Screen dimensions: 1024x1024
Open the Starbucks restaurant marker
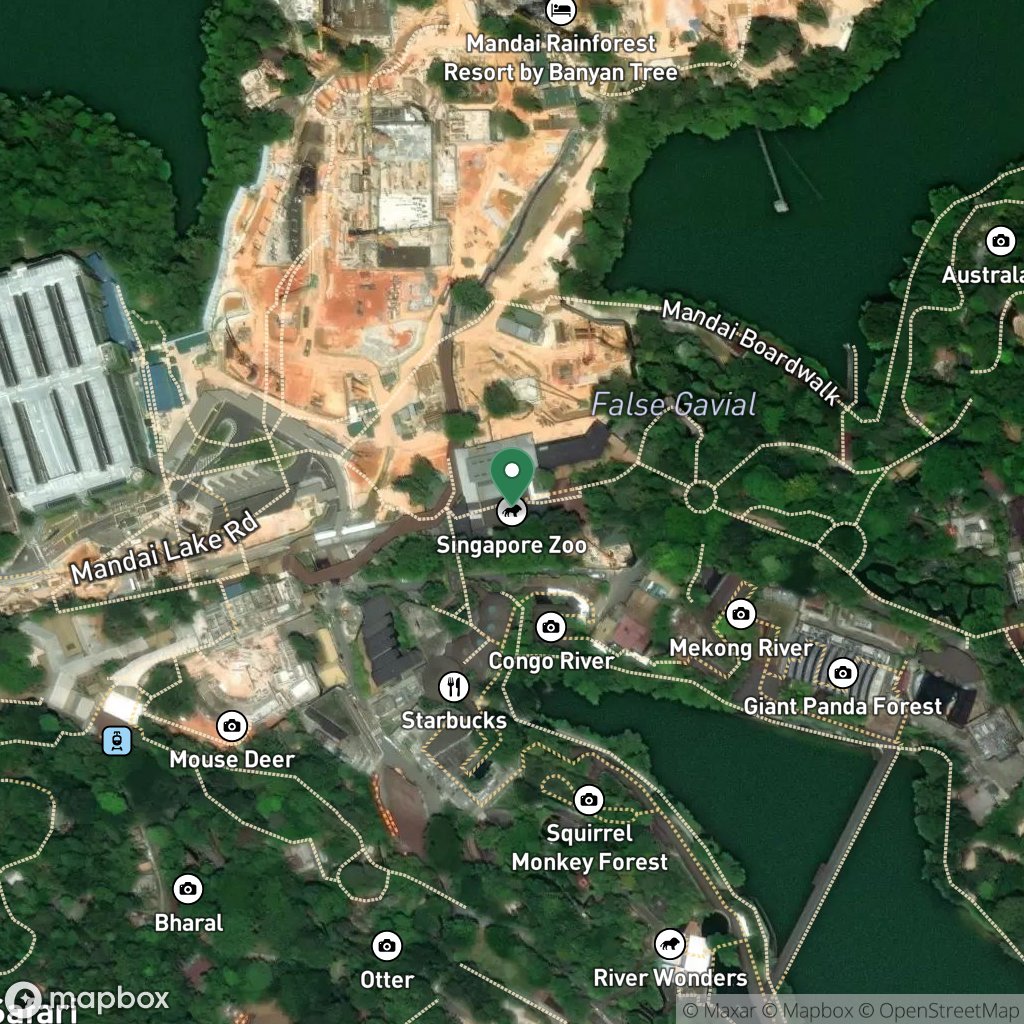click(x=453, y=686)
